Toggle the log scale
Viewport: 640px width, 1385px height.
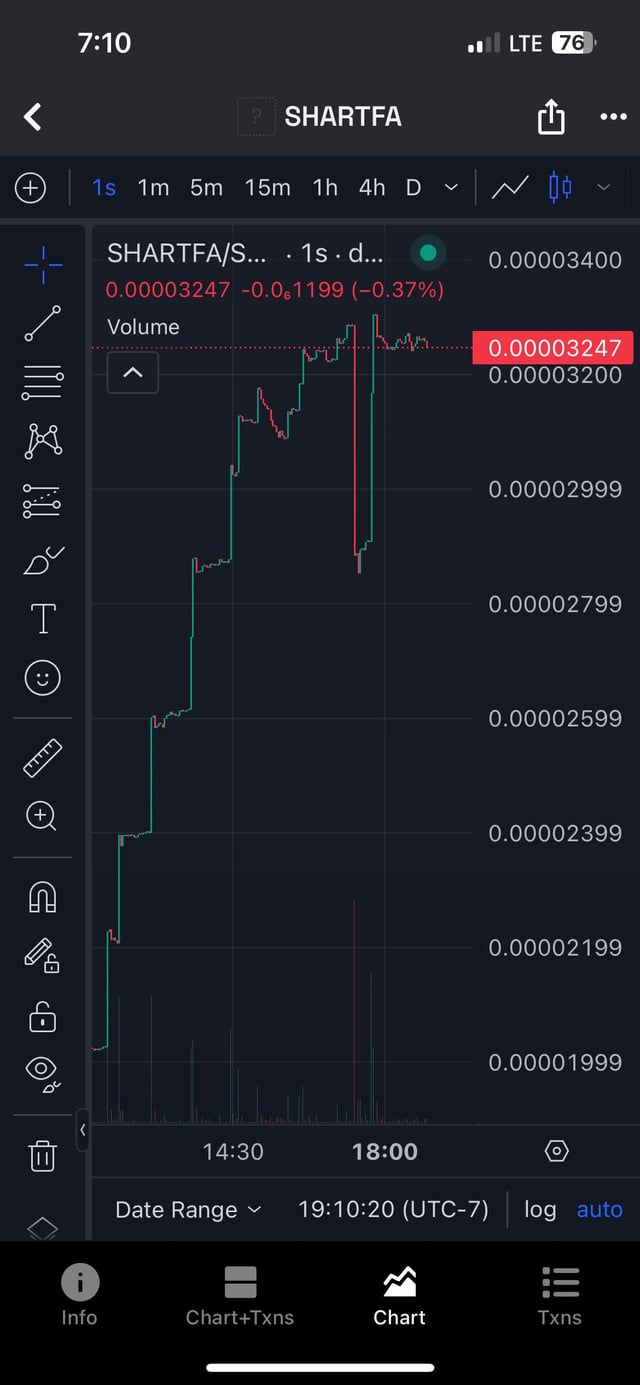pyautogui.click(x=540, y=1209)
